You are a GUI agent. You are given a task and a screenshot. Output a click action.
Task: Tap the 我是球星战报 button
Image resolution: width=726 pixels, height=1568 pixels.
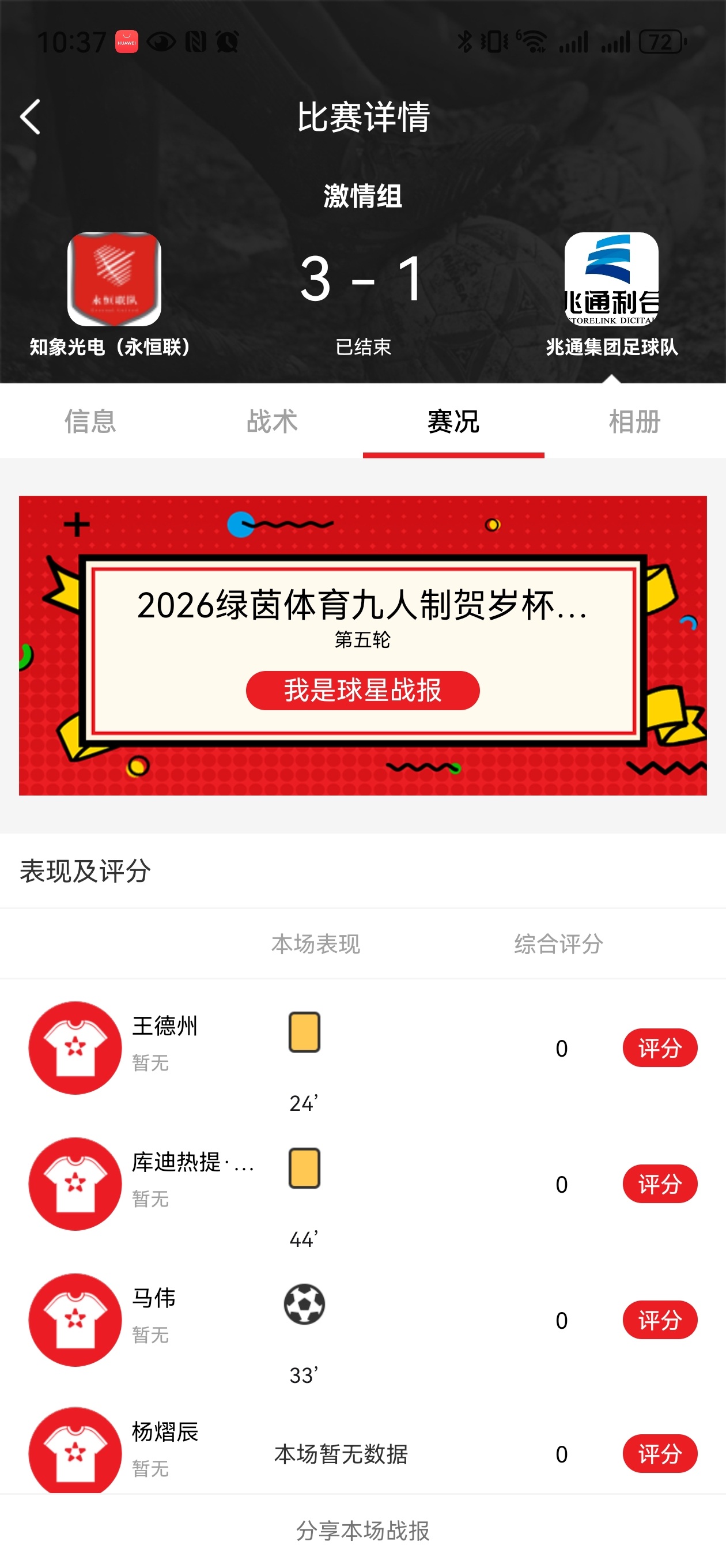(x=362, y=690)
